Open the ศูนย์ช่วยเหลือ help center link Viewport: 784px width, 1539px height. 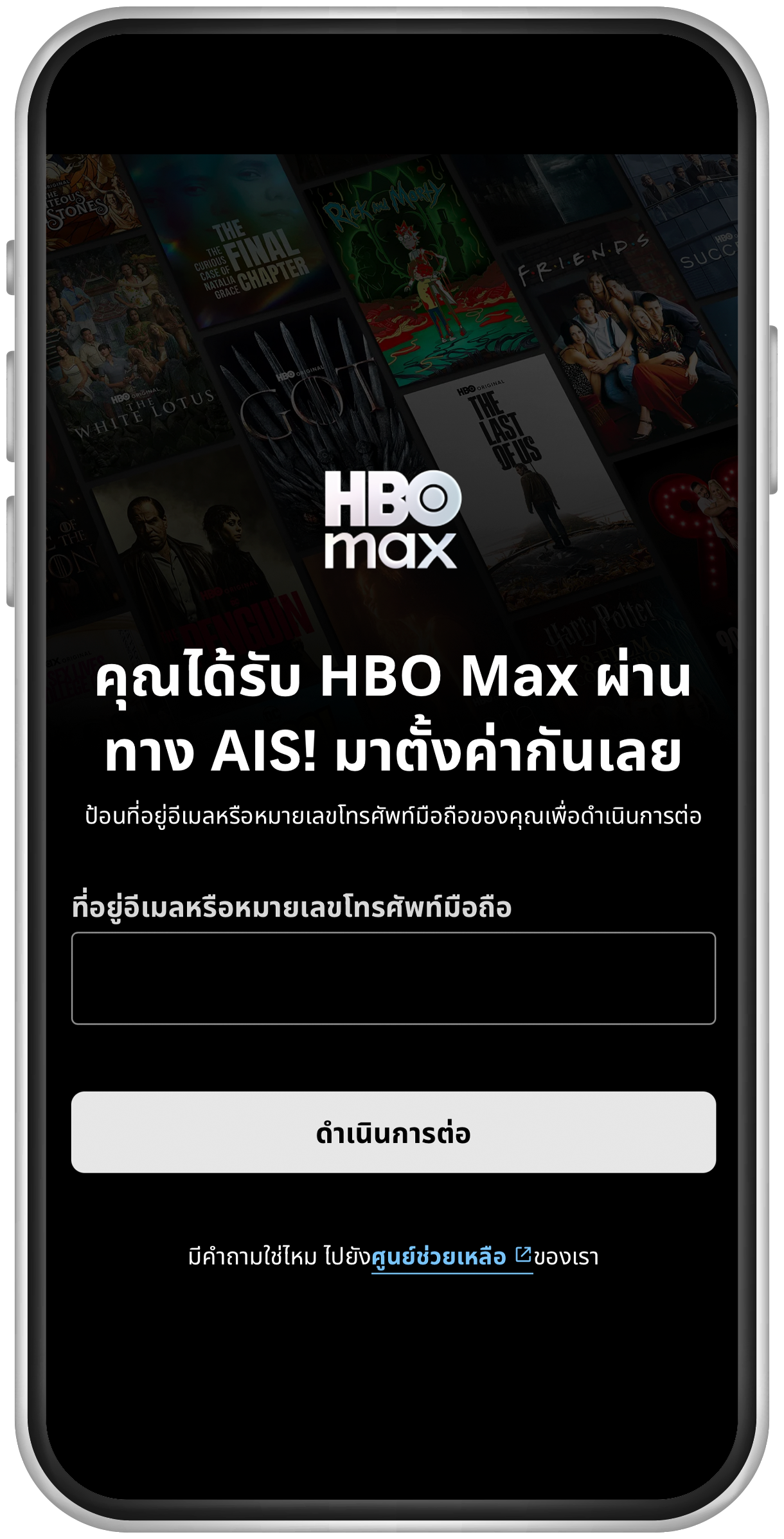(x=450, y=1256)
